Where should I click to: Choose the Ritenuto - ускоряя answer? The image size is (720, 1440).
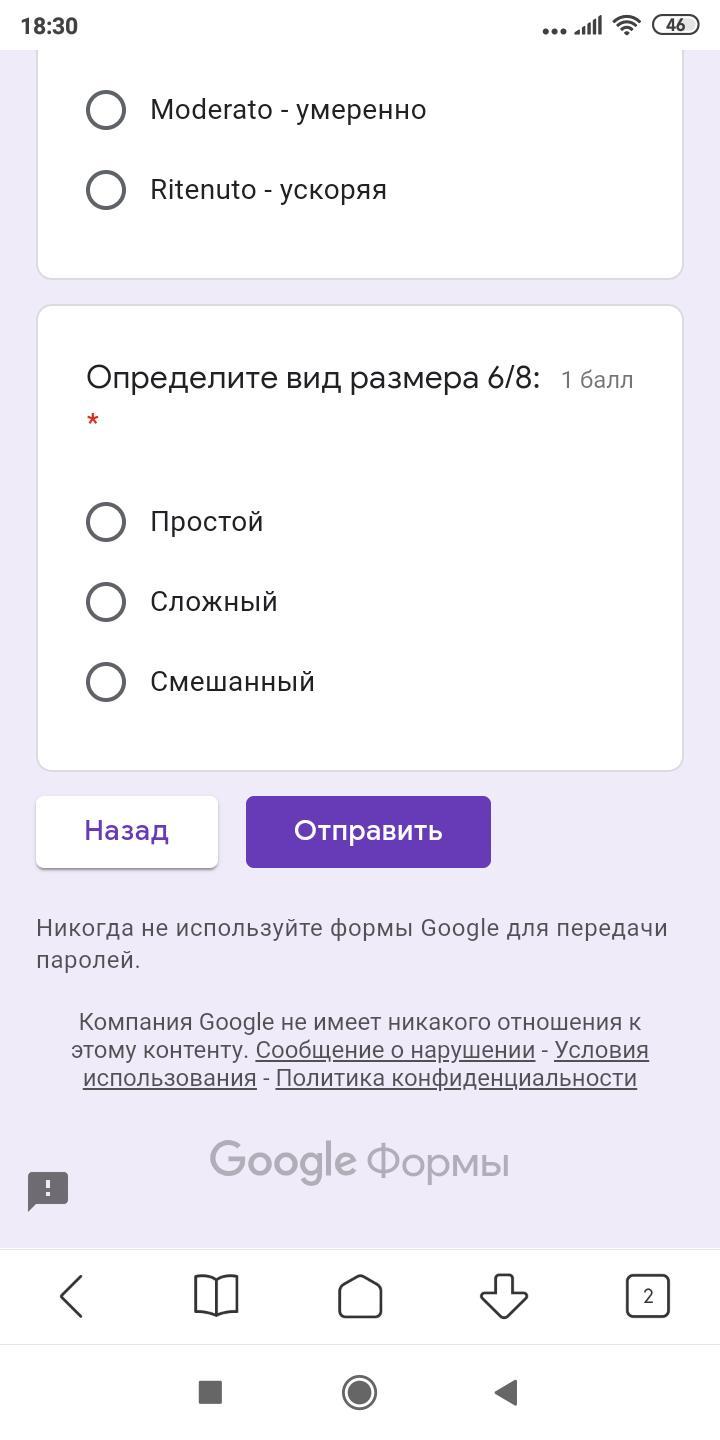pyautogui.click(x=106, y=190)
